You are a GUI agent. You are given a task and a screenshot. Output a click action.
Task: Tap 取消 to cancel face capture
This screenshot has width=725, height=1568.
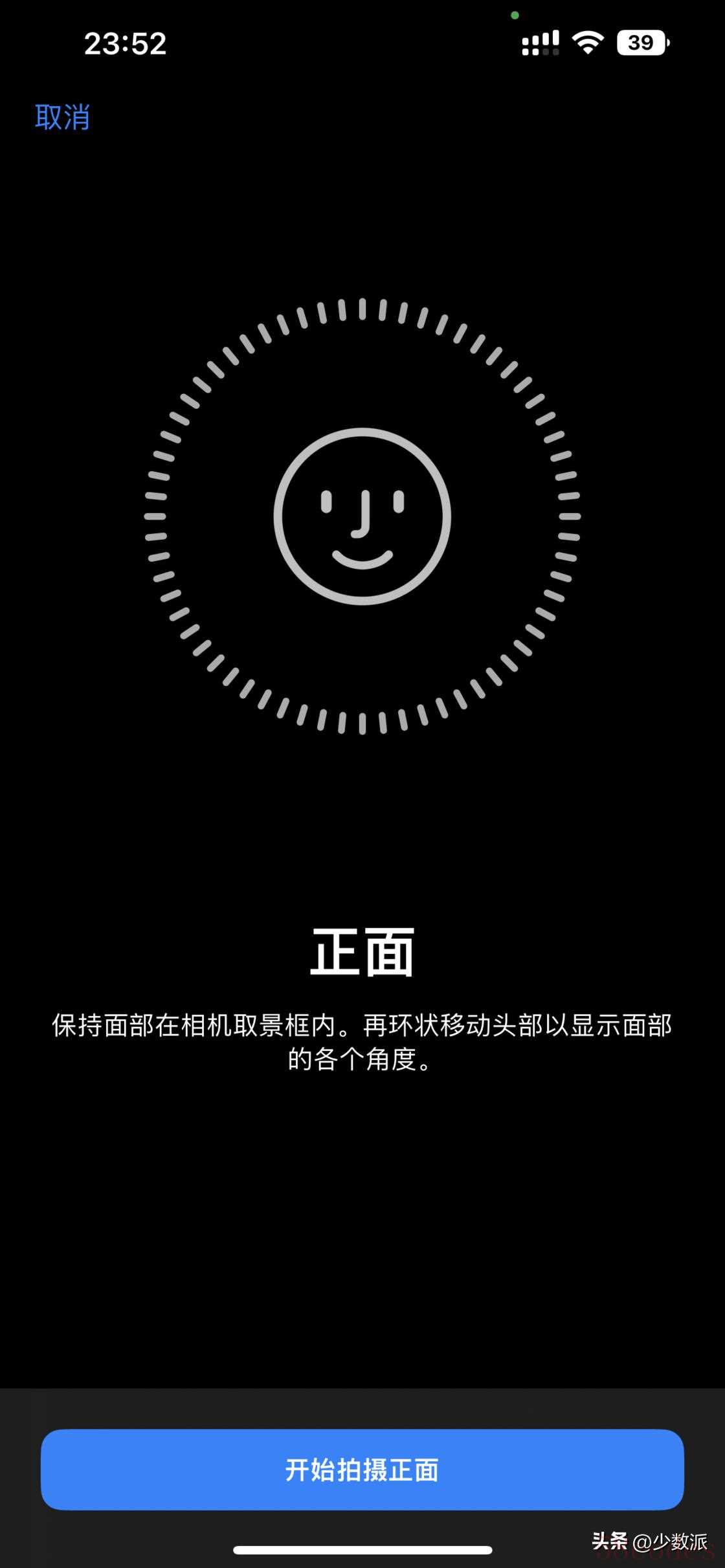pyautogui.click(x=62, y=117)
